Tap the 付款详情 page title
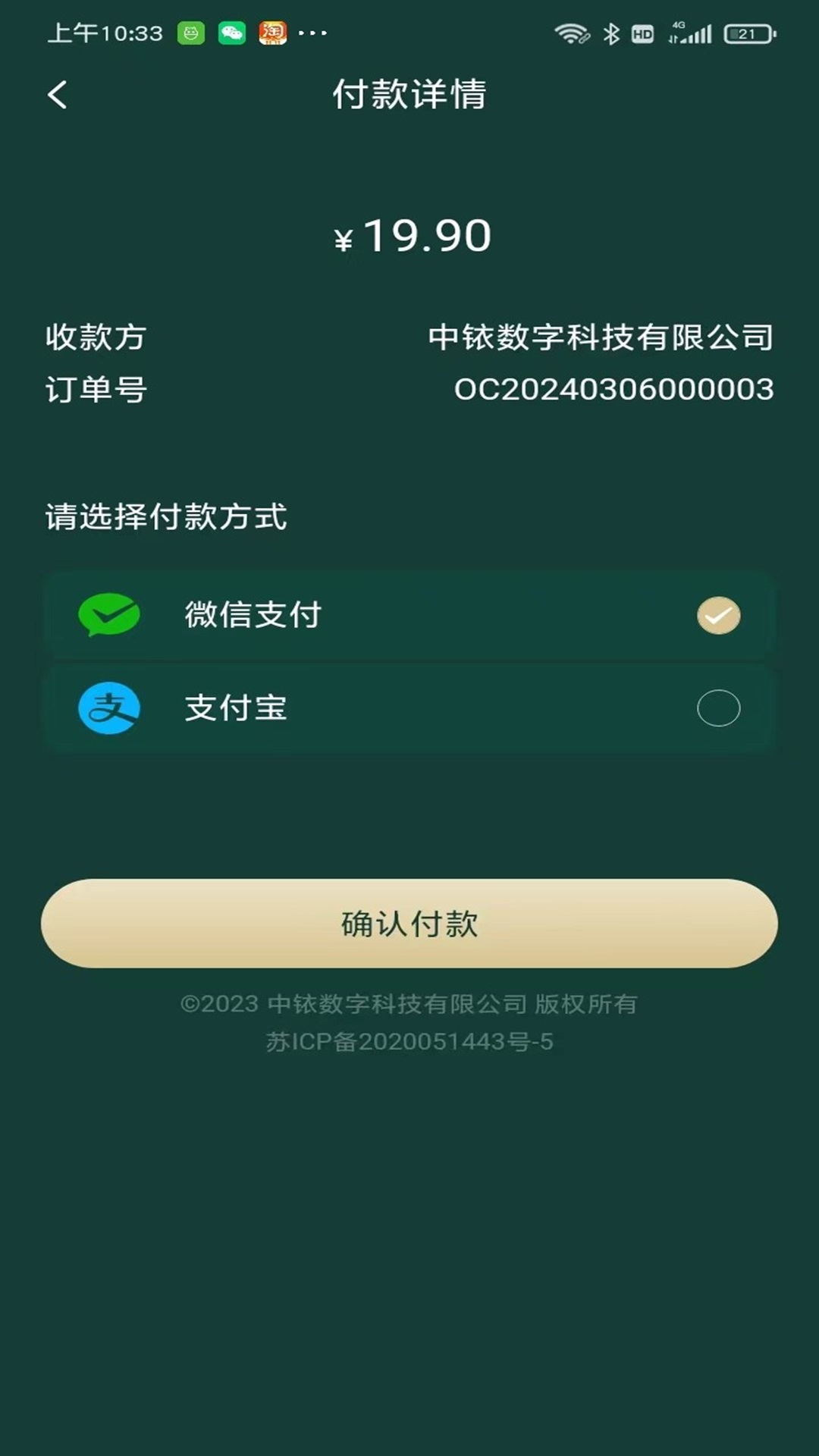 click(x=409, y=94)
